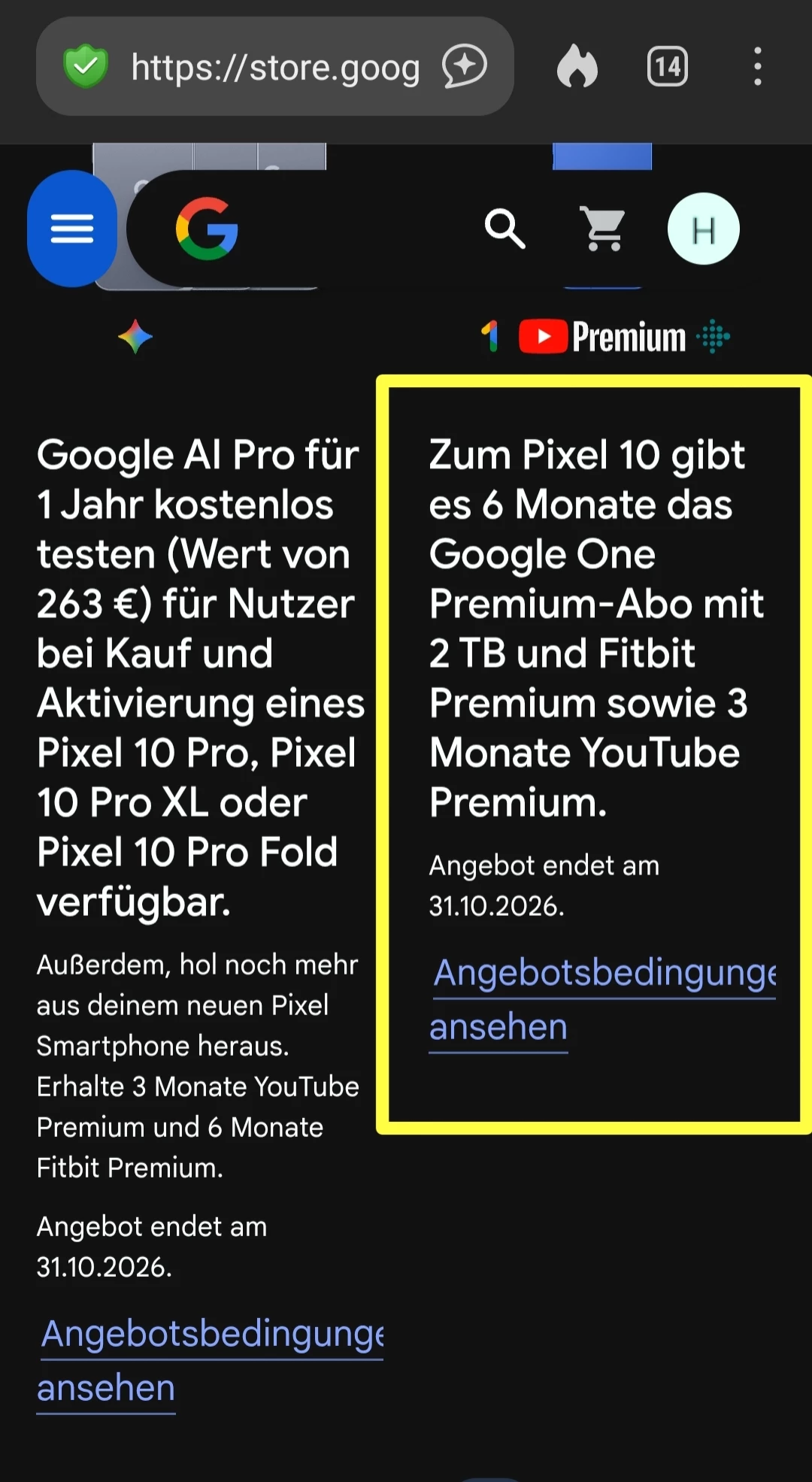
Task: Open the AI assistant sparkle chat icon
Action: 465,66
